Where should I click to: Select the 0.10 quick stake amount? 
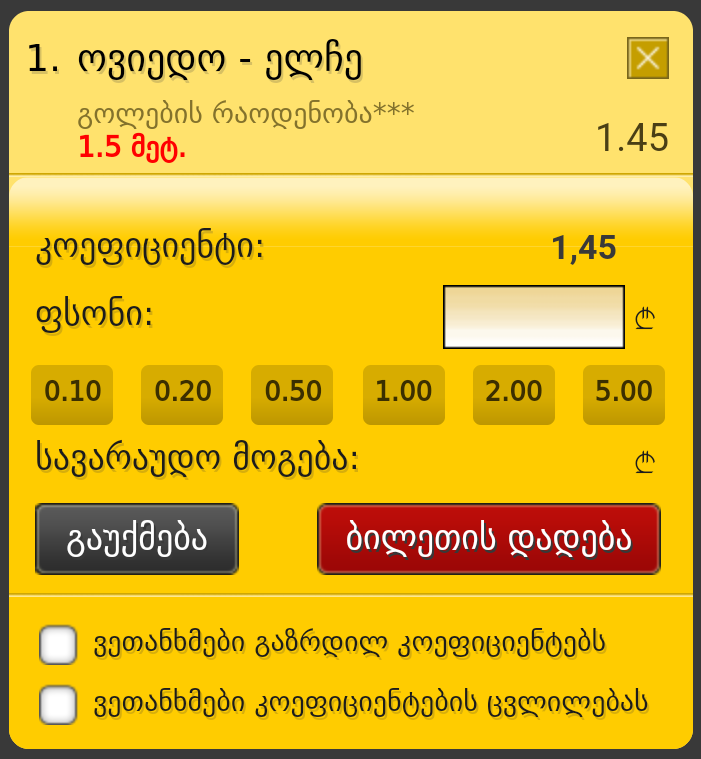click(x=73, y=391)
